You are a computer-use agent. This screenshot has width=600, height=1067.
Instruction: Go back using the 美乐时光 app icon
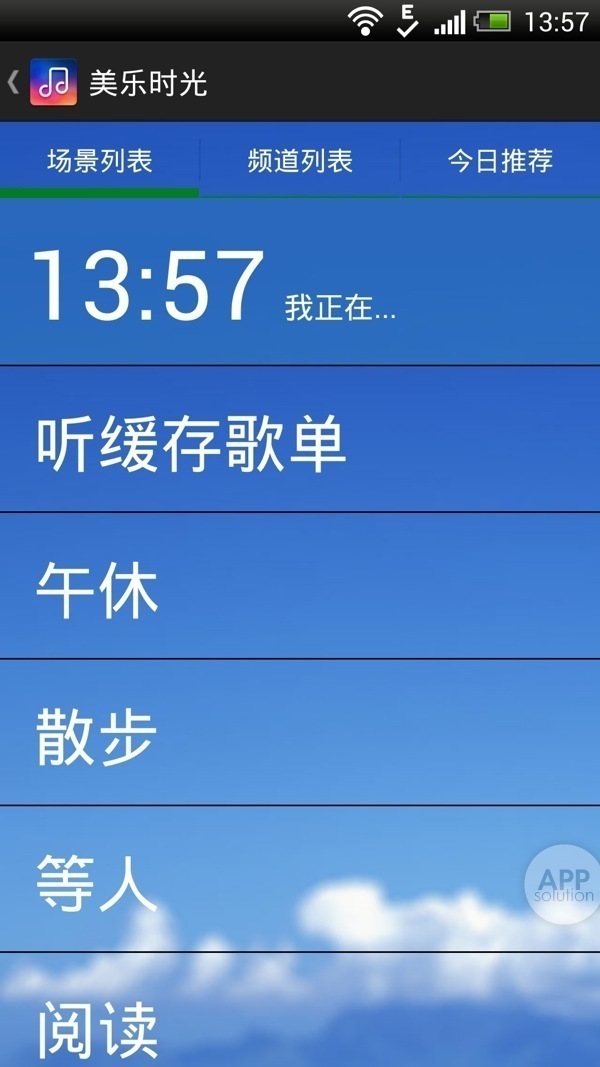[53, 82]
